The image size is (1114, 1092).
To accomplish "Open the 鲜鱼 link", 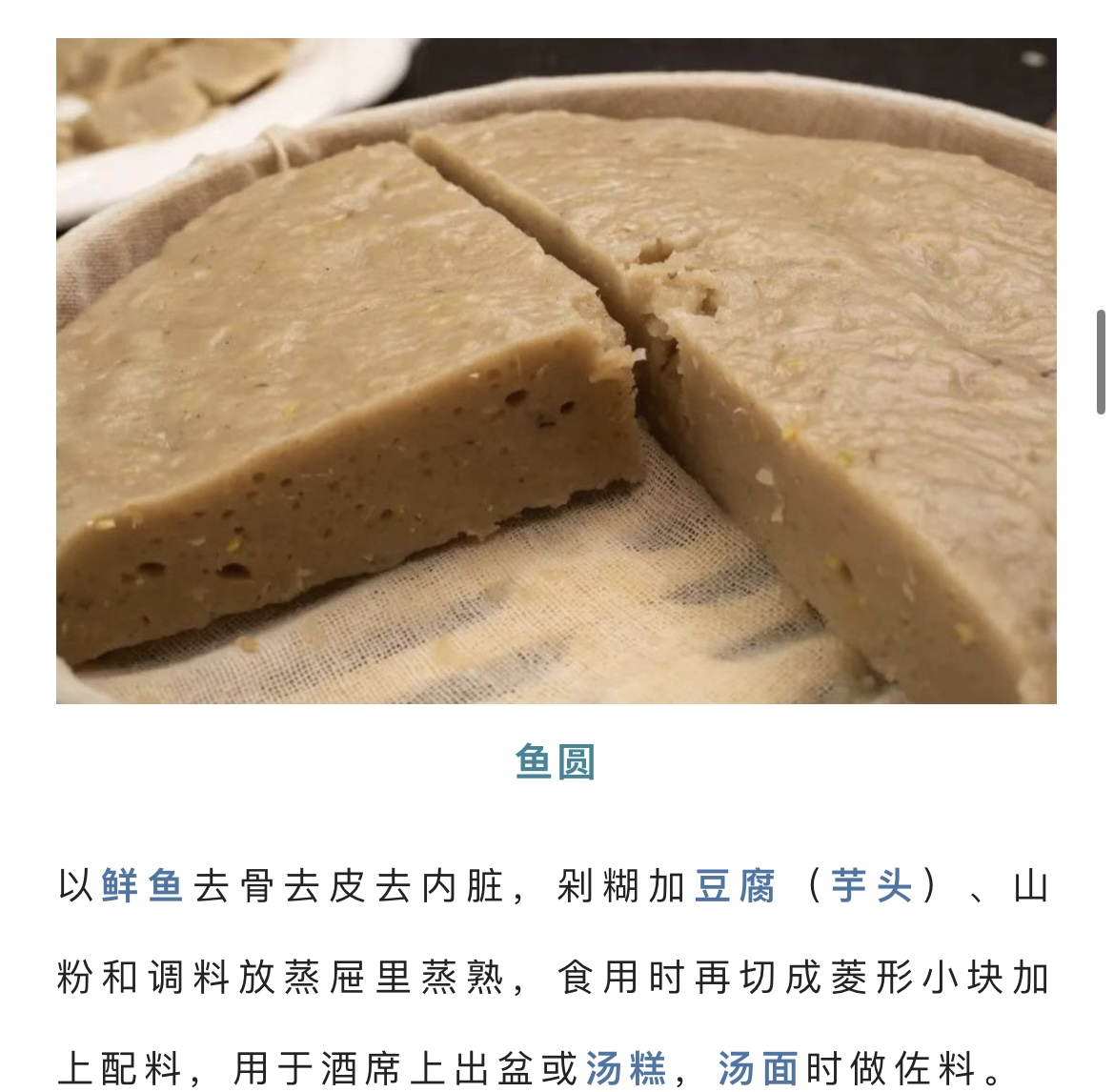I will 141,886.
